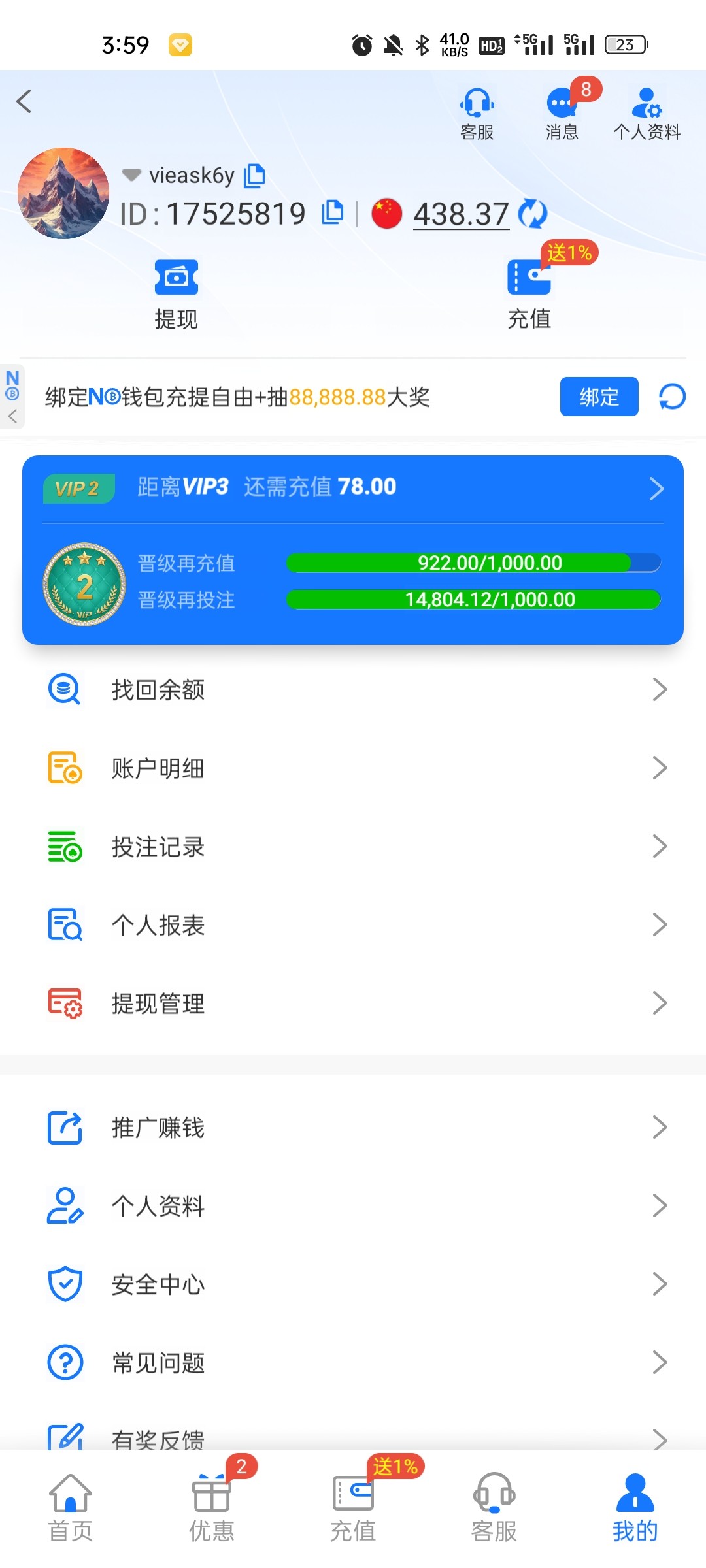This screenshot has height=1568, width=706.
Task: Open 提现 withdrawal
Action: pos(176,294)
